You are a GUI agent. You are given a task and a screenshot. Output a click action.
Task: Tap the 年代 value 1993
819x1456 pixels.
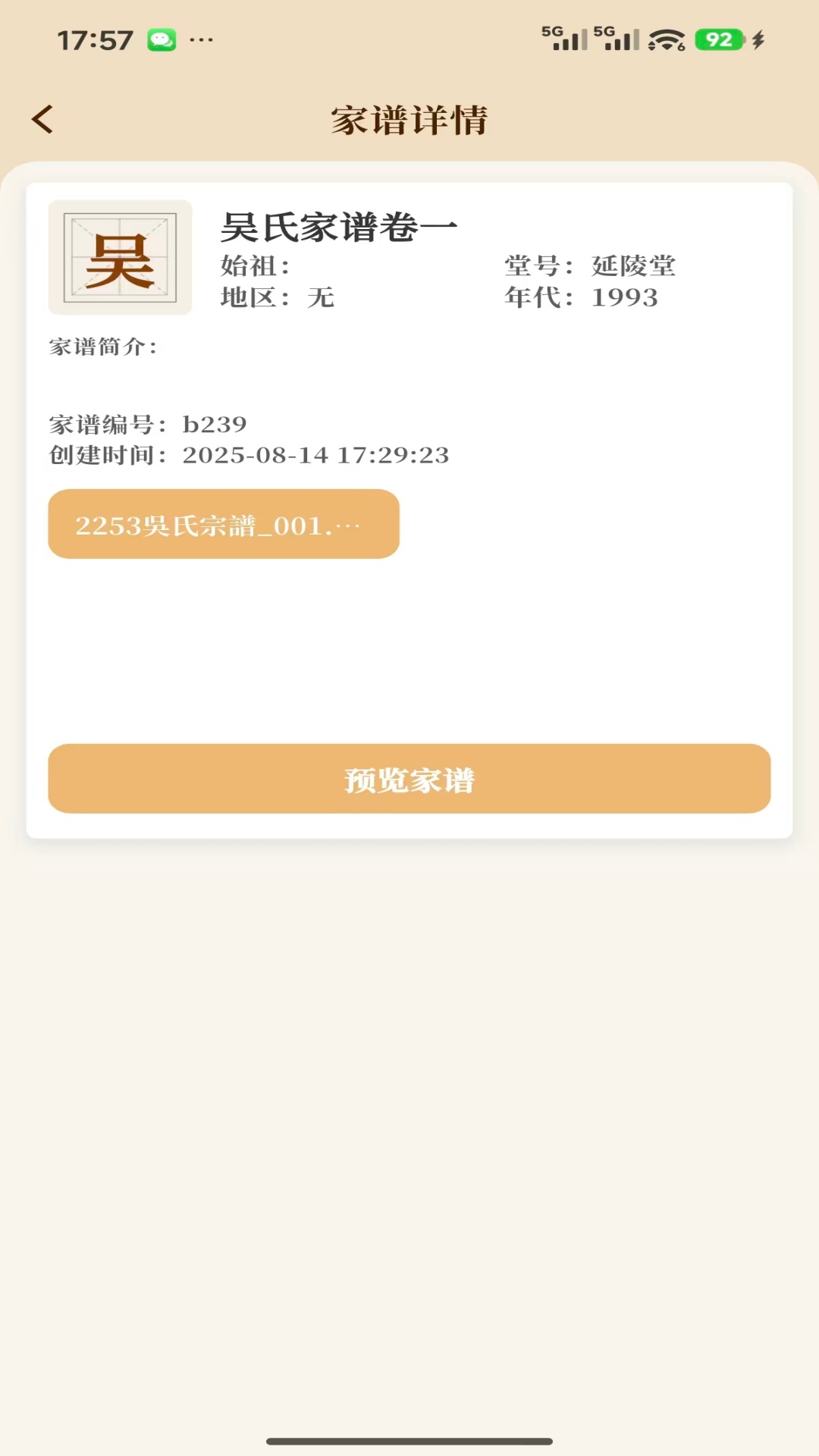click(626, 298)
